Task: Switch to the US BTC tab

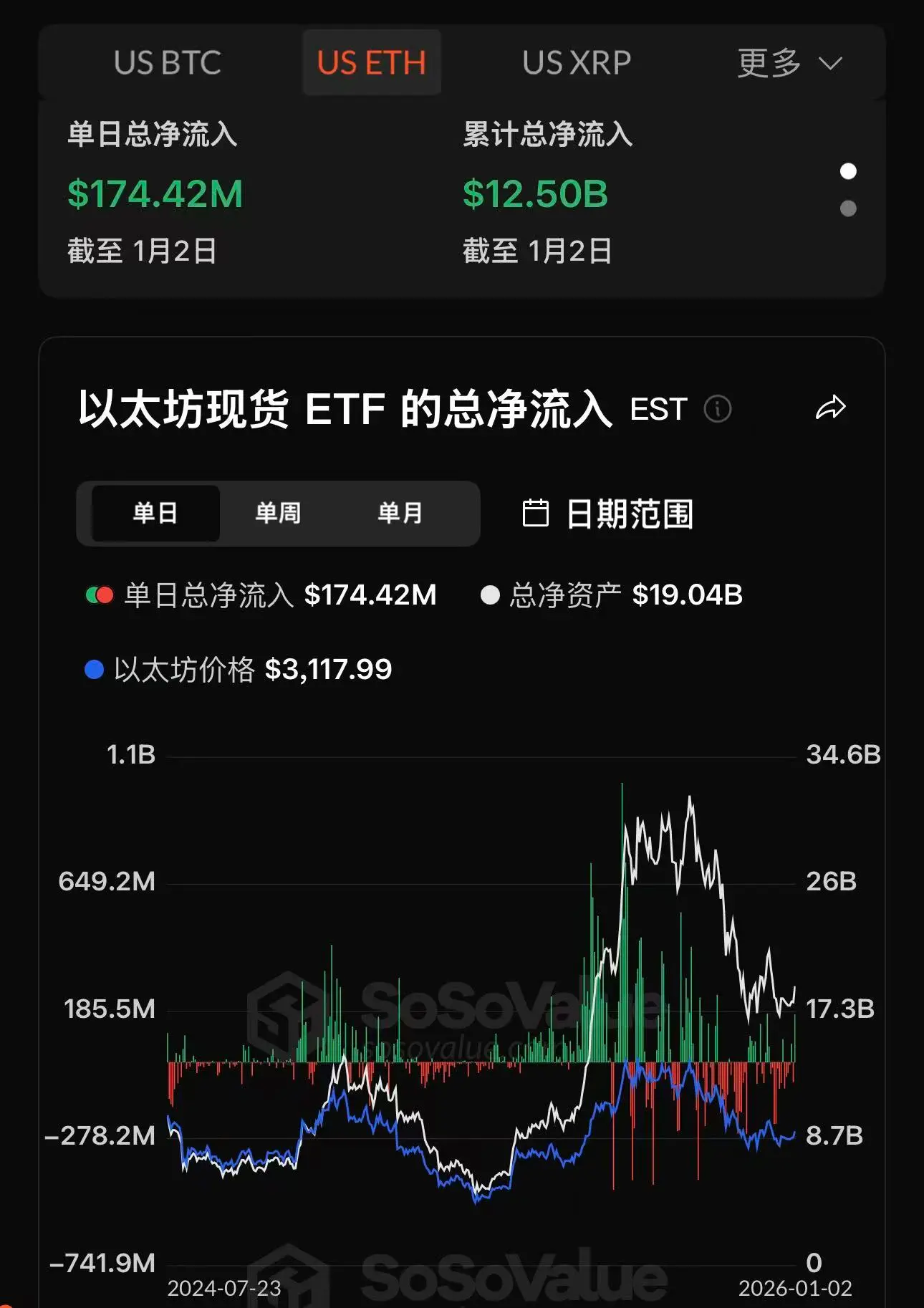Action: pos(167,63)
